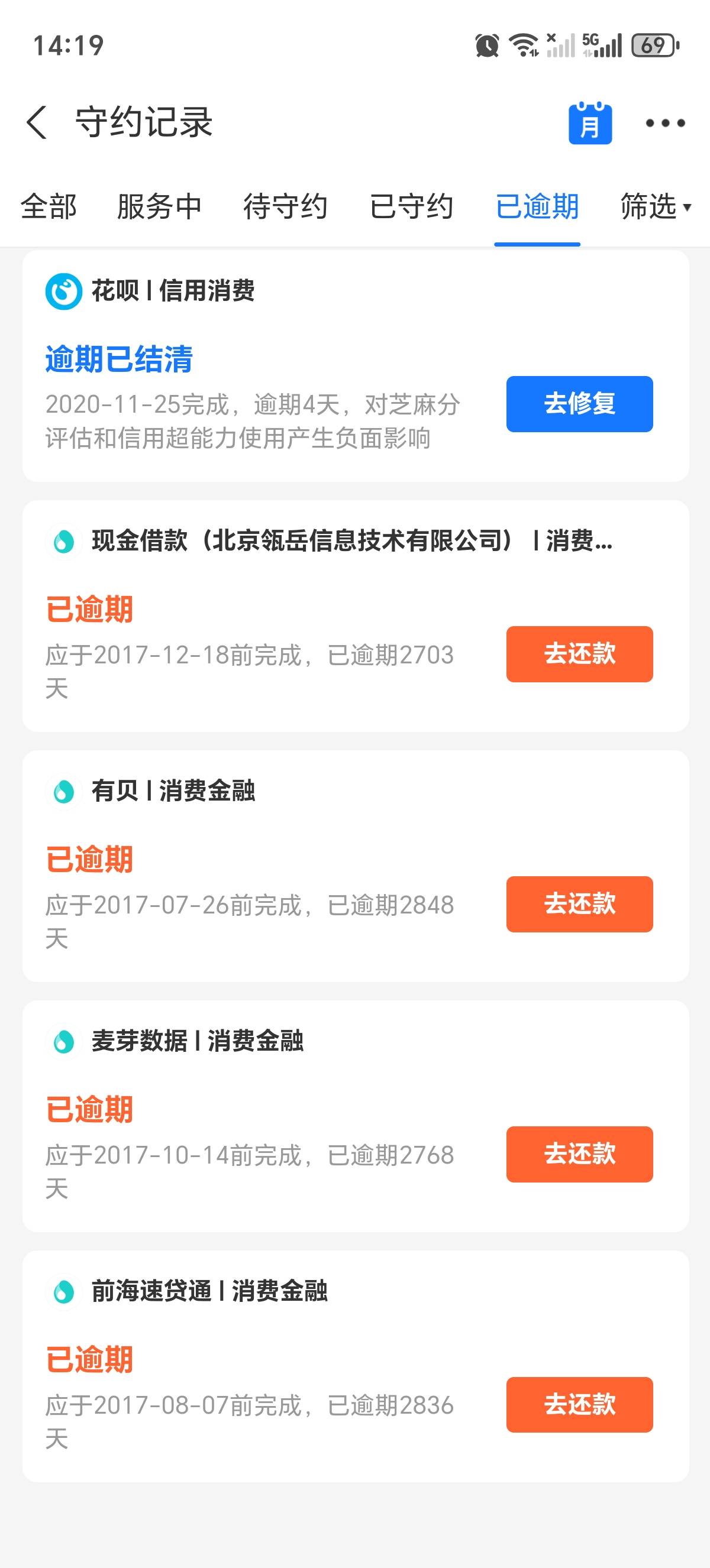Viewport: 710px width, 1568px height.
Task: Switch to the 服务中 tab
Action: (160, 206)
